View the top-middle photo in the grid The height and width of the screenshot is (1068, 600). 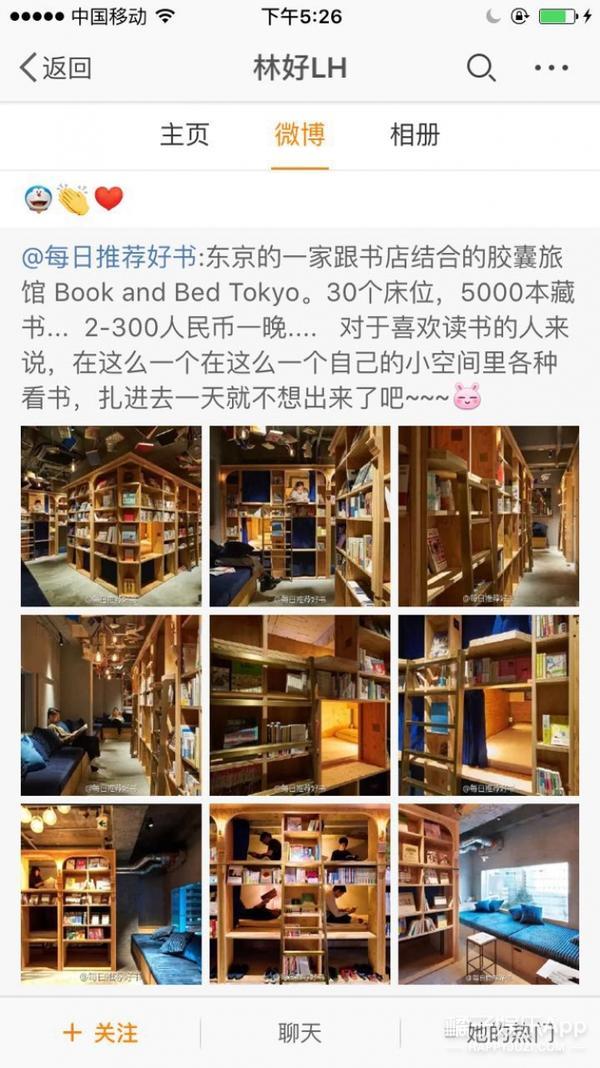pyautogui.click(x=300, y=516)
